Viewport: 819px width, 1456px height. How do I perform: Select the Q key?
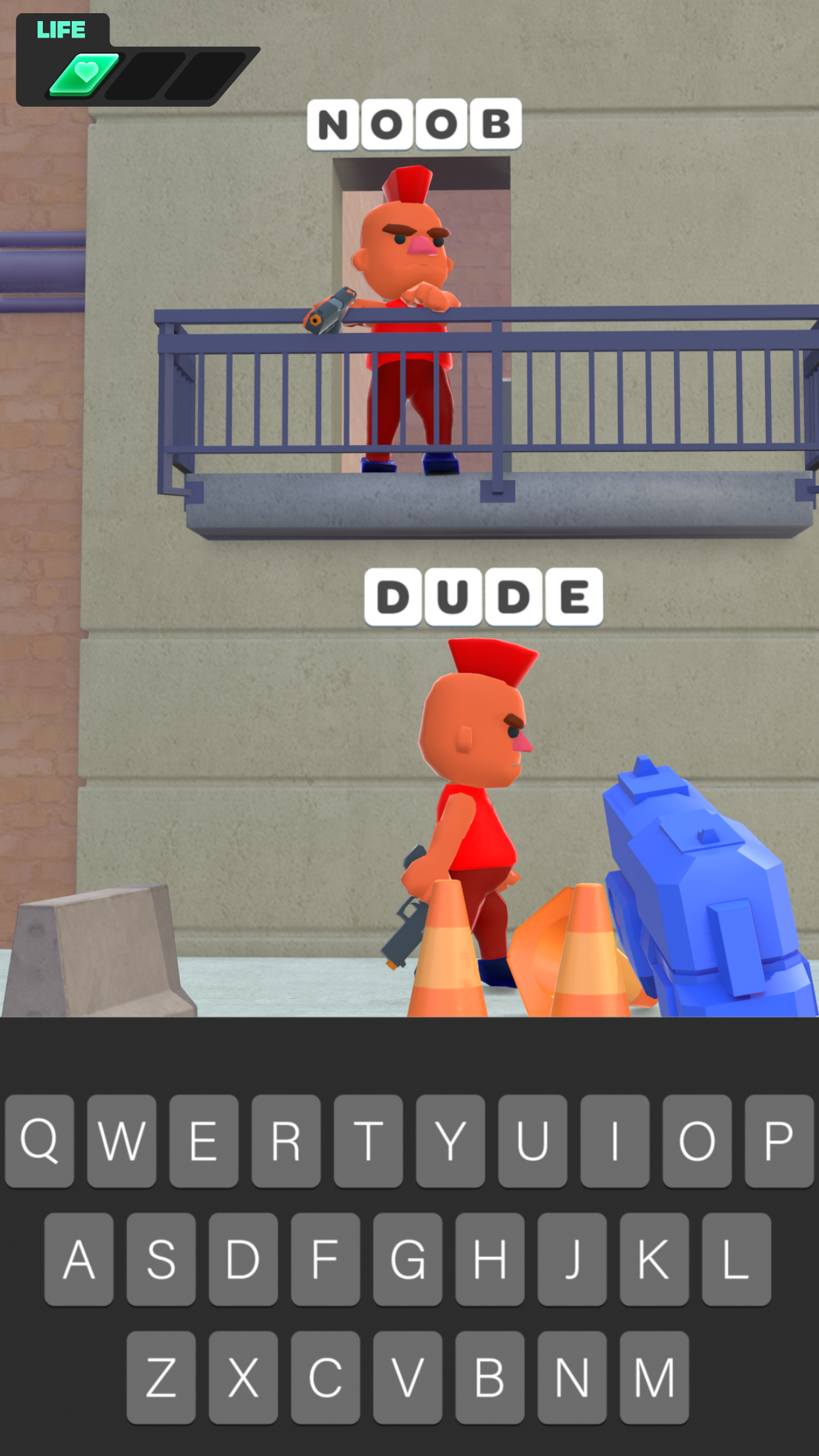[x=39, y=1141]
